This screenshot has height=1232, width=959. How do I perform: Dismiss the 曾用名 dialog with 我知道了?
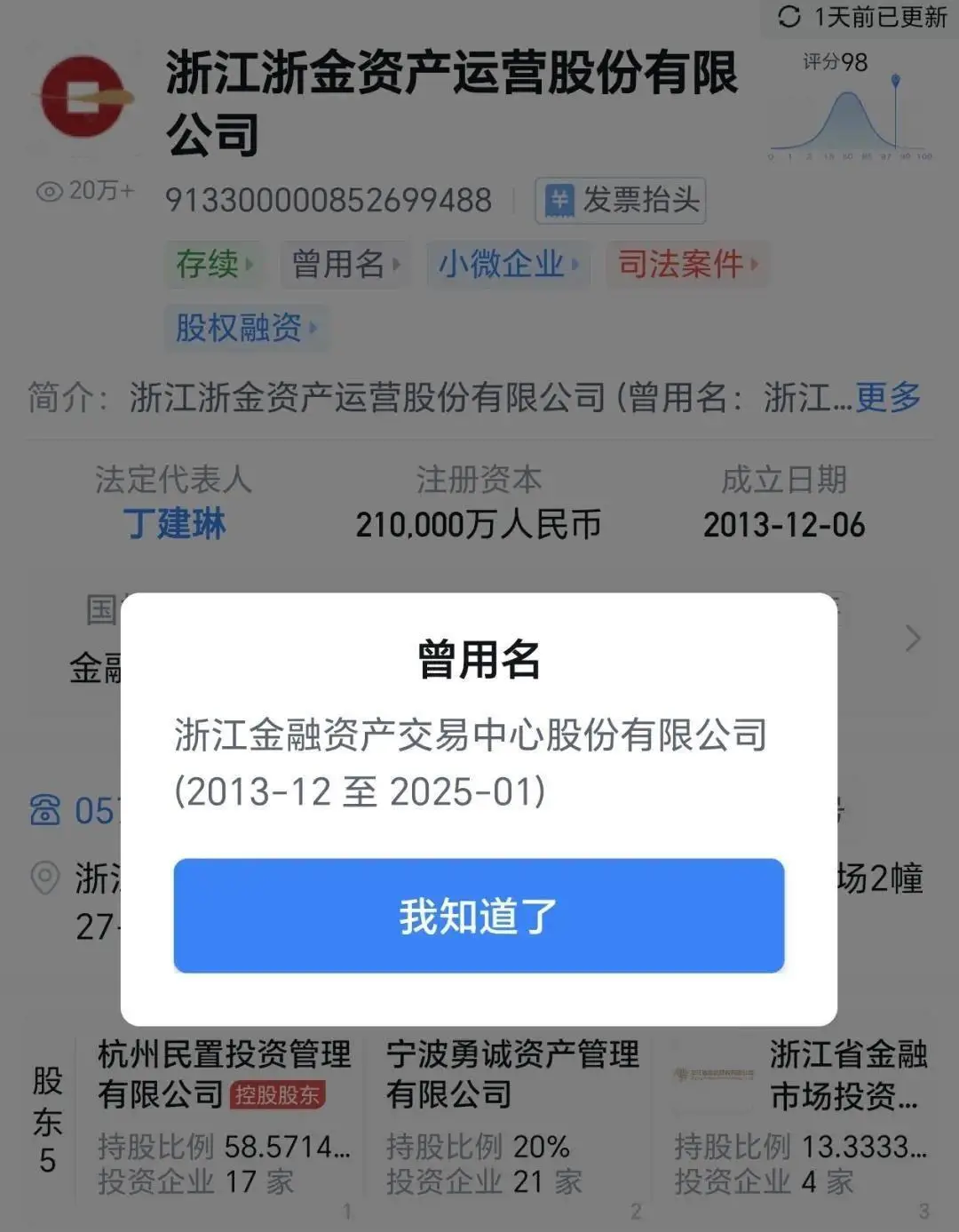tap(479, 915)
